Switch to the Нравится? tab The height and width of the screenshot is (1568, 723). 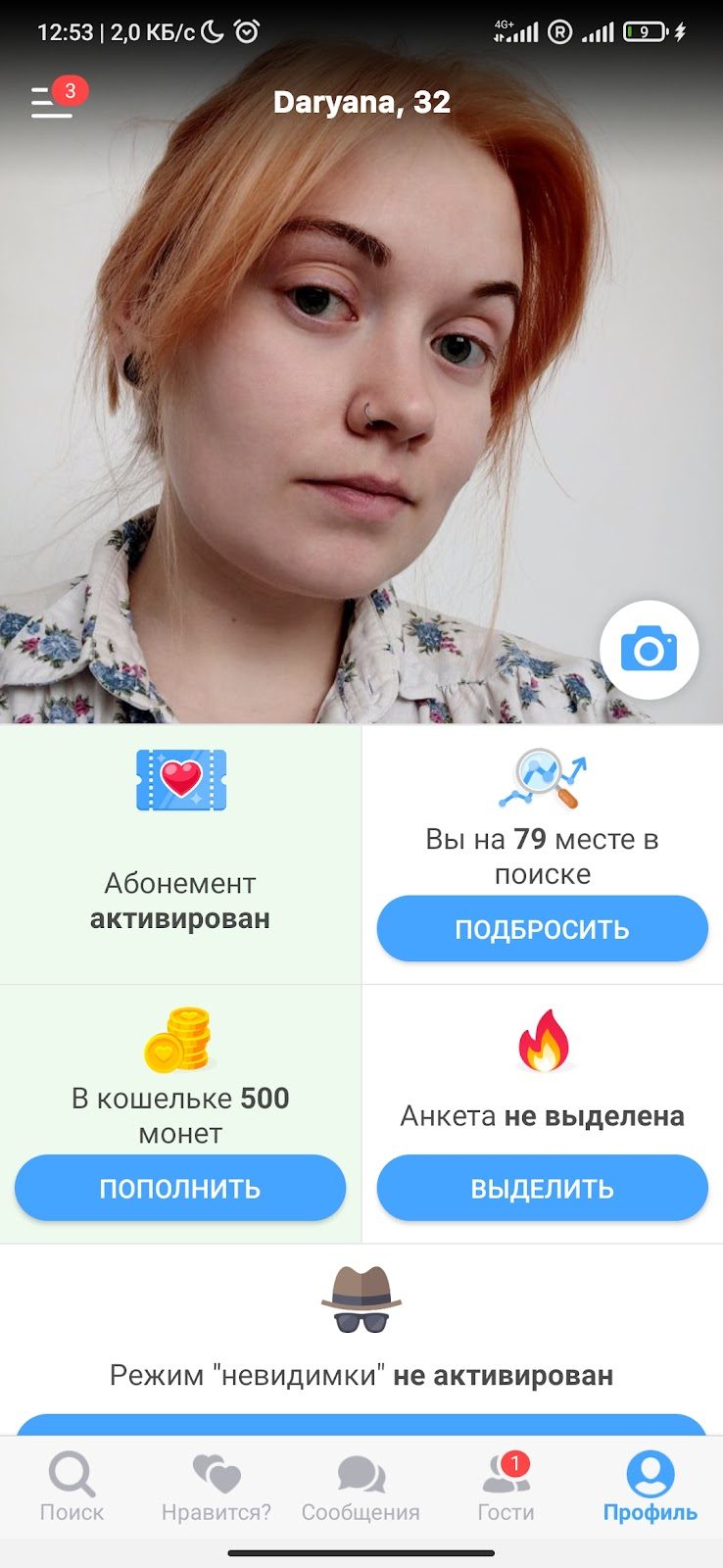click(x=217, y=1487)
